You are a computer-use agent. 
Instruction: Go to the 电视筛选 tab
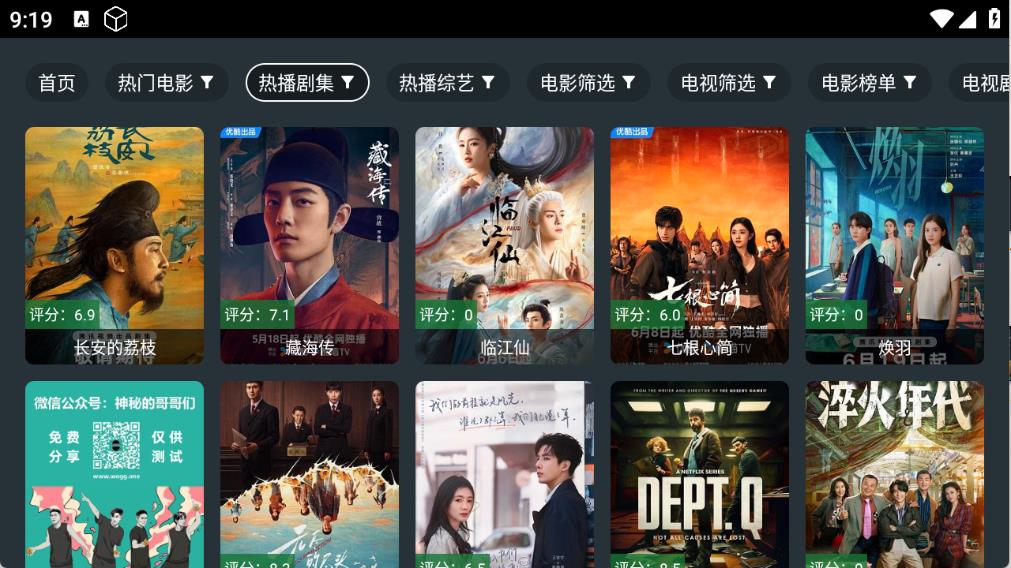[x=729, y=83]
